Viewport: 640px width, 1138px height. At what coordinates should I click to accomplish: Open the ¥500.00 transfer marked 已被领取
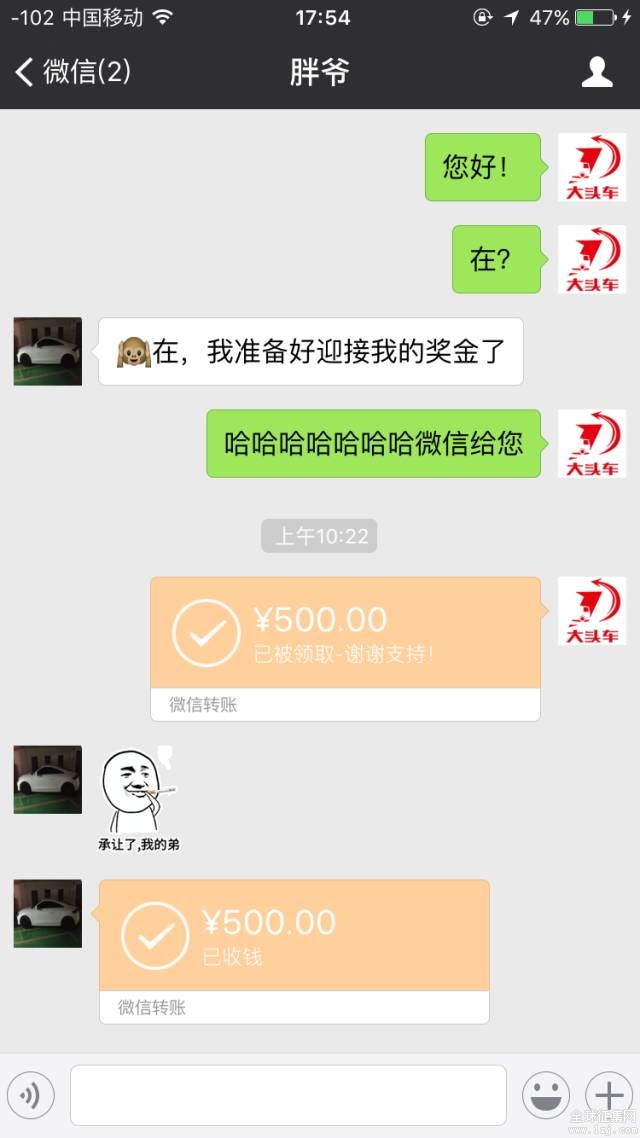tap(345, 635)
